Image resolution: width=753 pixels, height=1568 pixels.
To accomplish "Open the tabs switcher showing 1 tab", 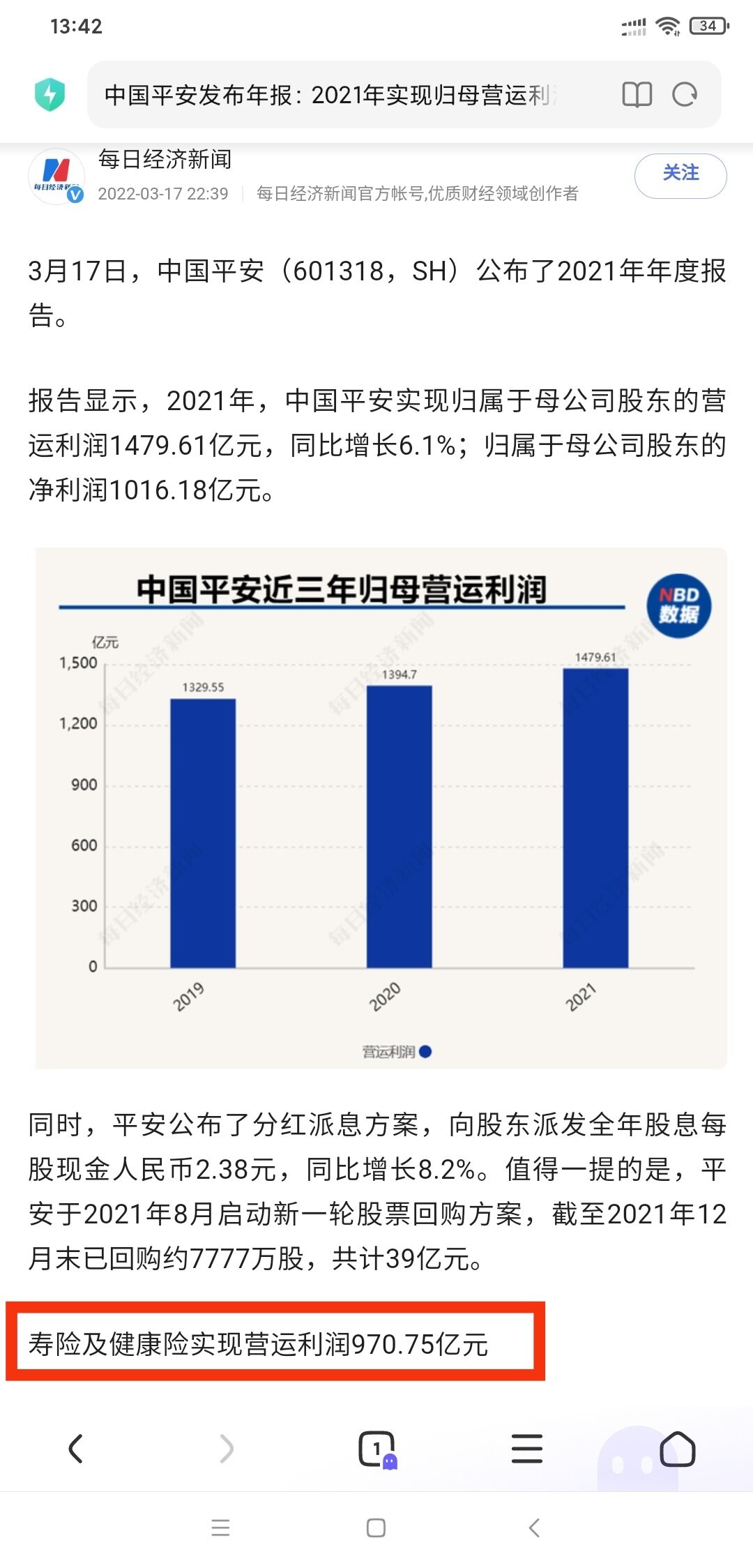I will point(377,1449).
